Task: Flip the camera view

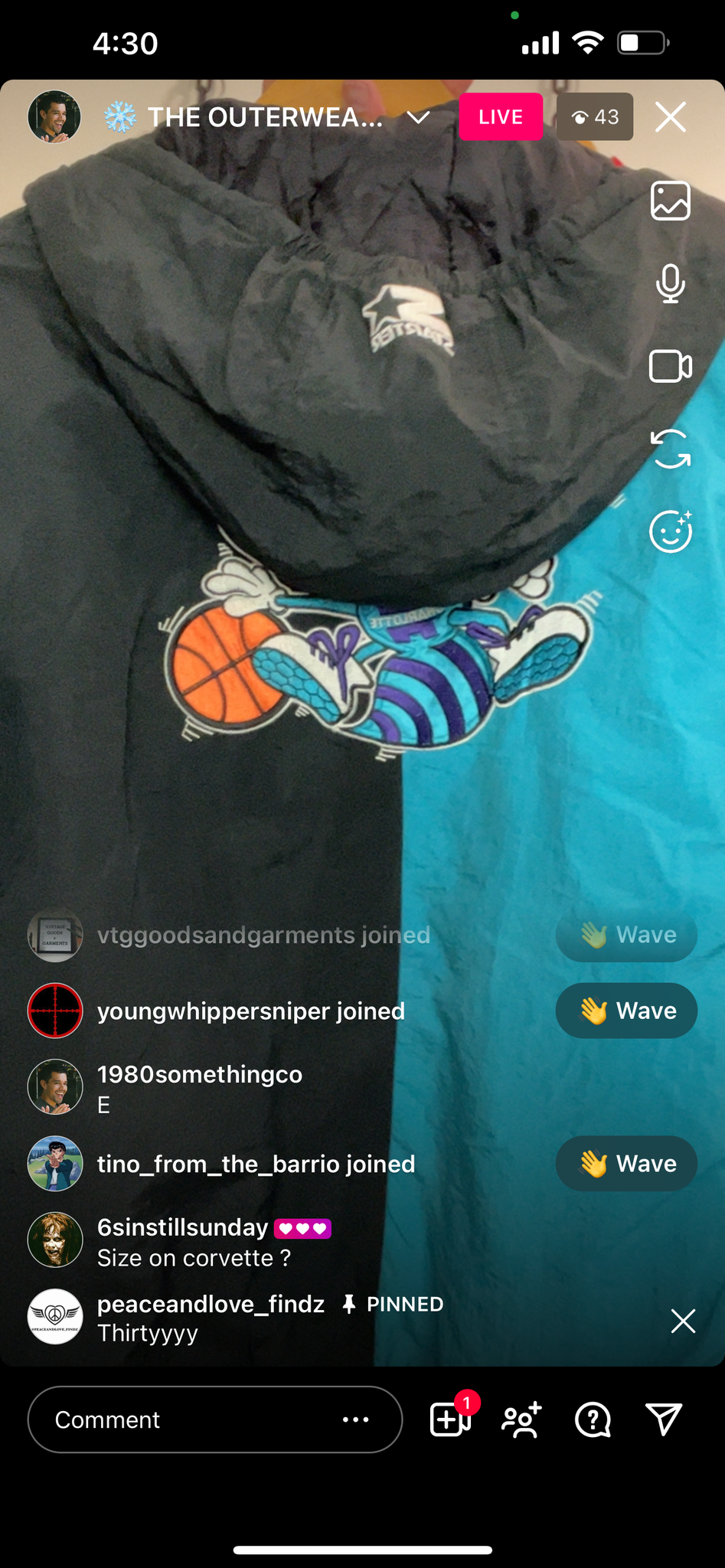Action: (671, 449)
